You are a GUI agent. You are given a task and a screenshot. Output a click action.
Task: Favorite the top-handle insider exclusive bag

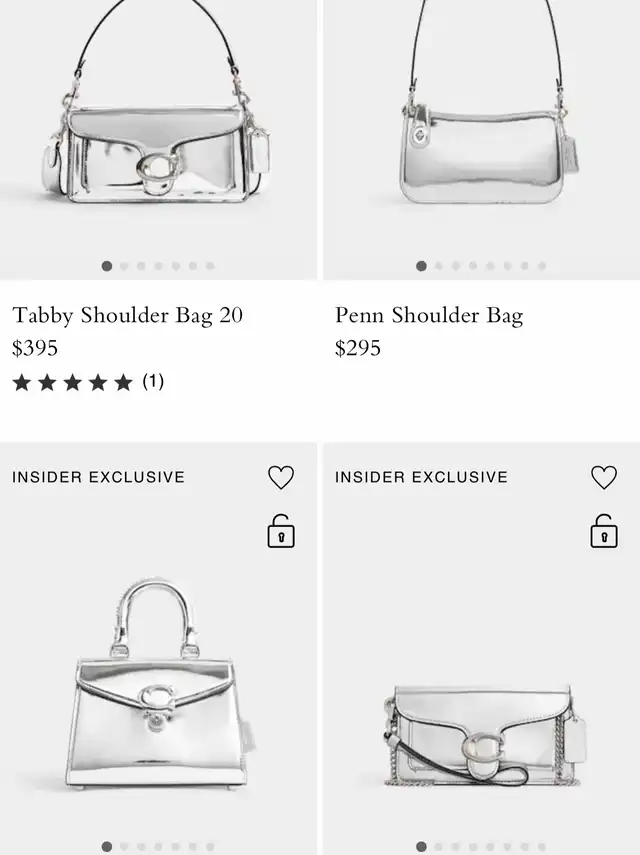point(281,478)
